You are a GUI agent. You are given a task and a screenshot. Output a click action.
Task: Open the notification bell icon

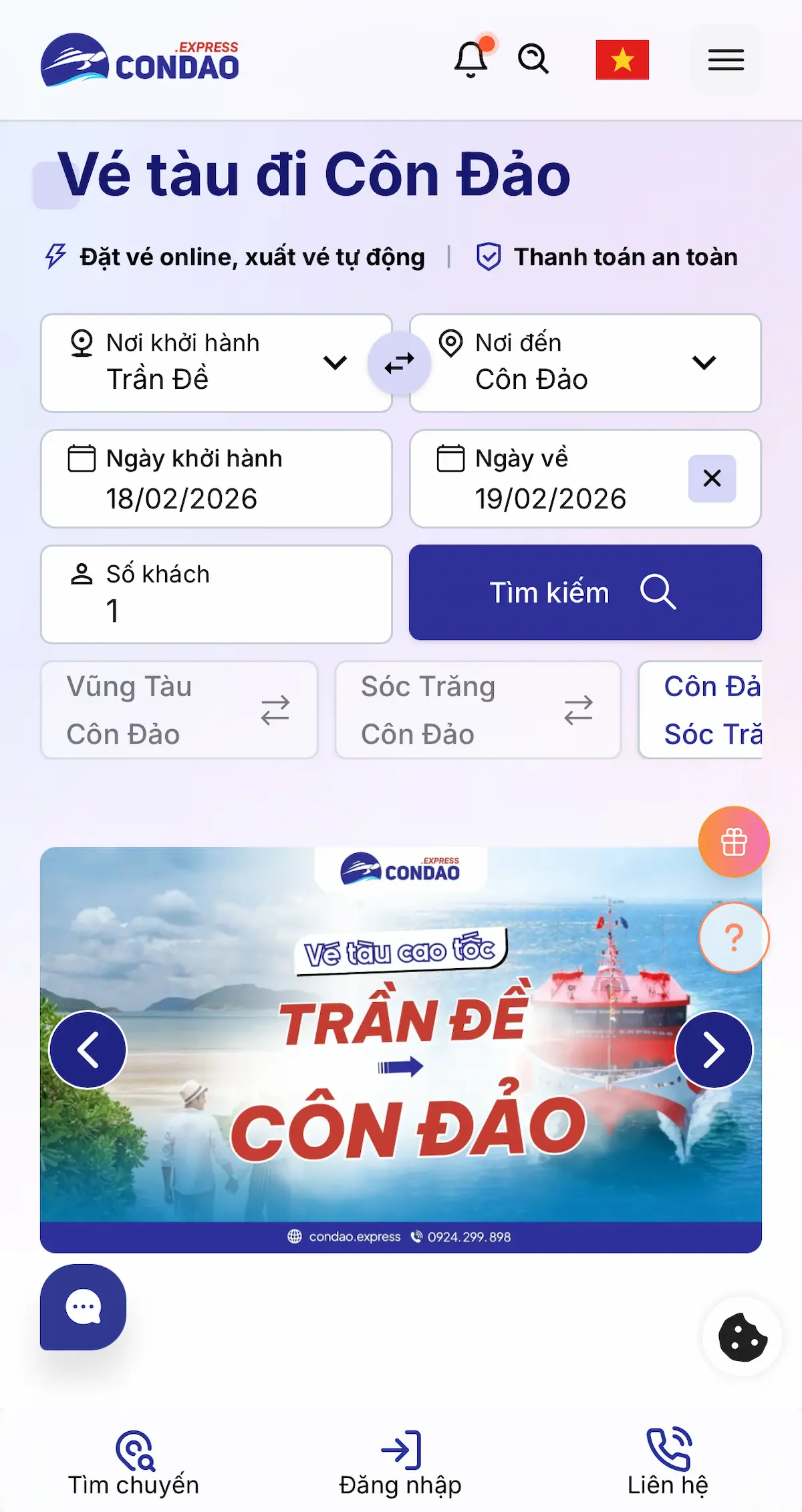(x=469, y=59)
